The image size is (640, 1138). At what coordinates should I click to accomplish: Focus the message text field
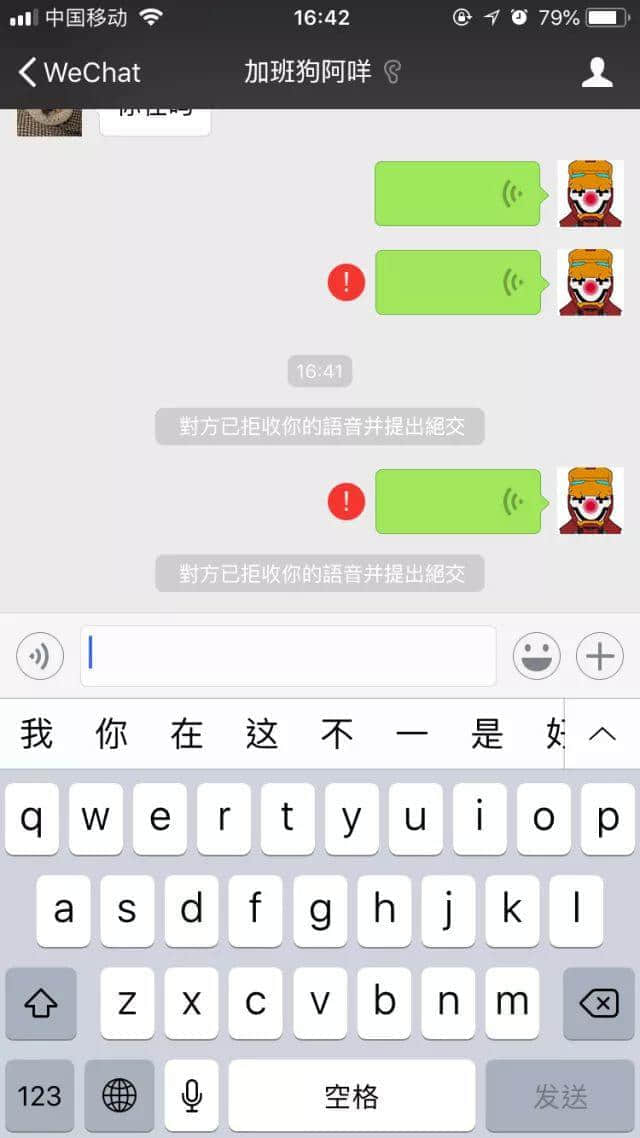288,656
